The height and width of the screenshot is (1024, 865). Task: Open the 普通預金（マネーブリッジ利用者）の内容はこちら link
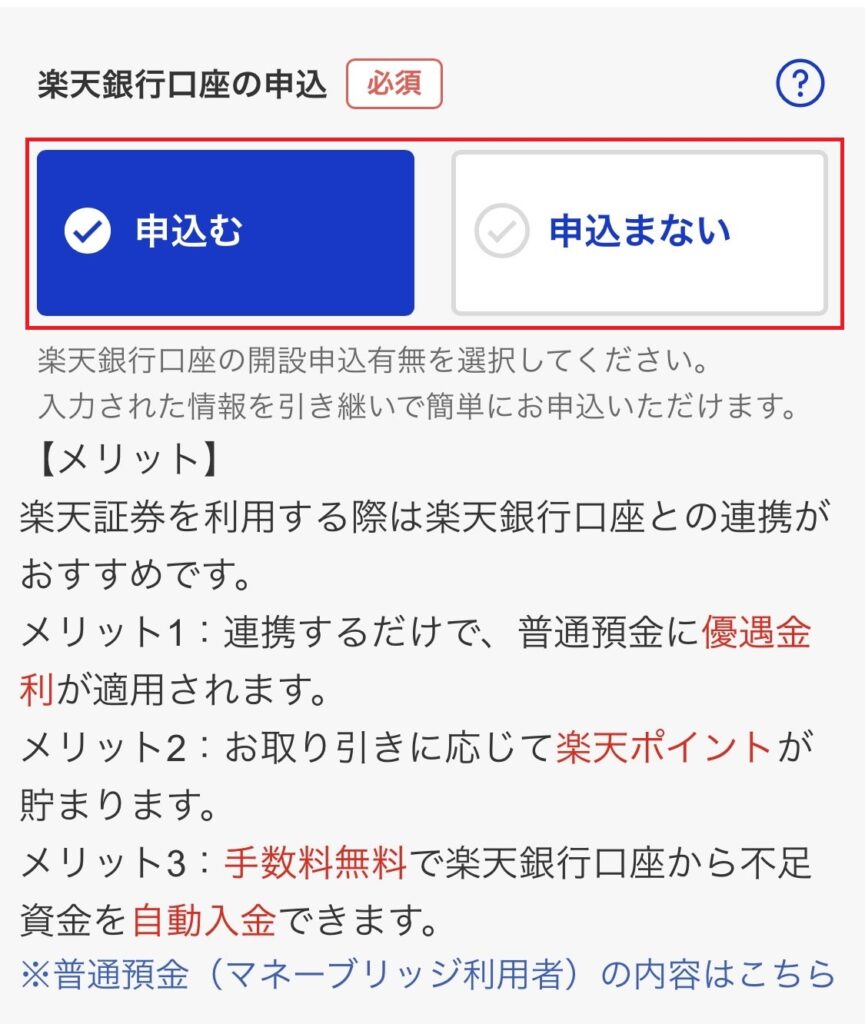click(x=427, y=973)
